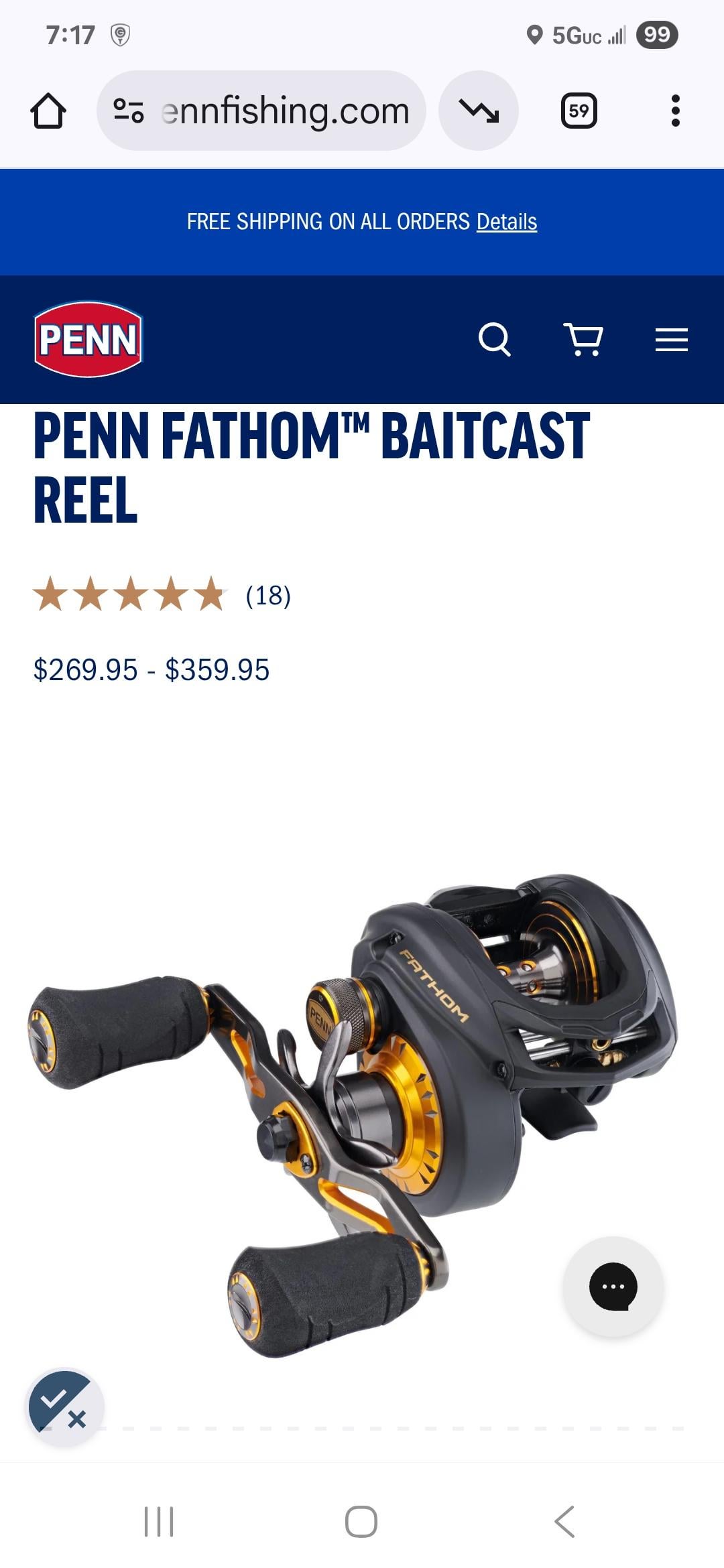The height and width of the screenshot is (1568, 724).
Task: Start a chat with the support bubble
Action: coord(613,1286)
